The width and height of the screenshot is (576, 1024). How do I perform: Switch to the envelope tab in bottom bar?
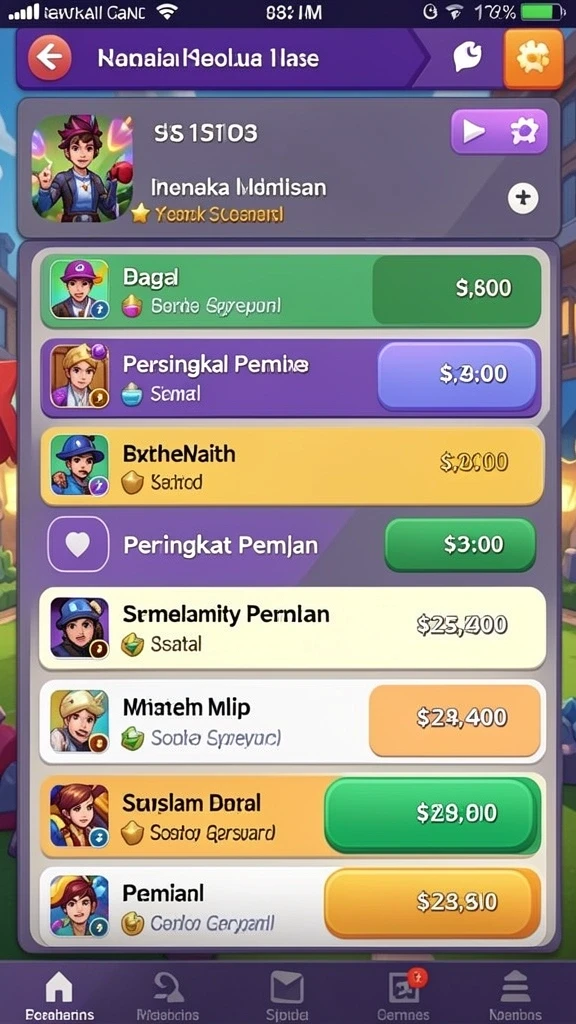pyautogui.click(x=287, y=994)
